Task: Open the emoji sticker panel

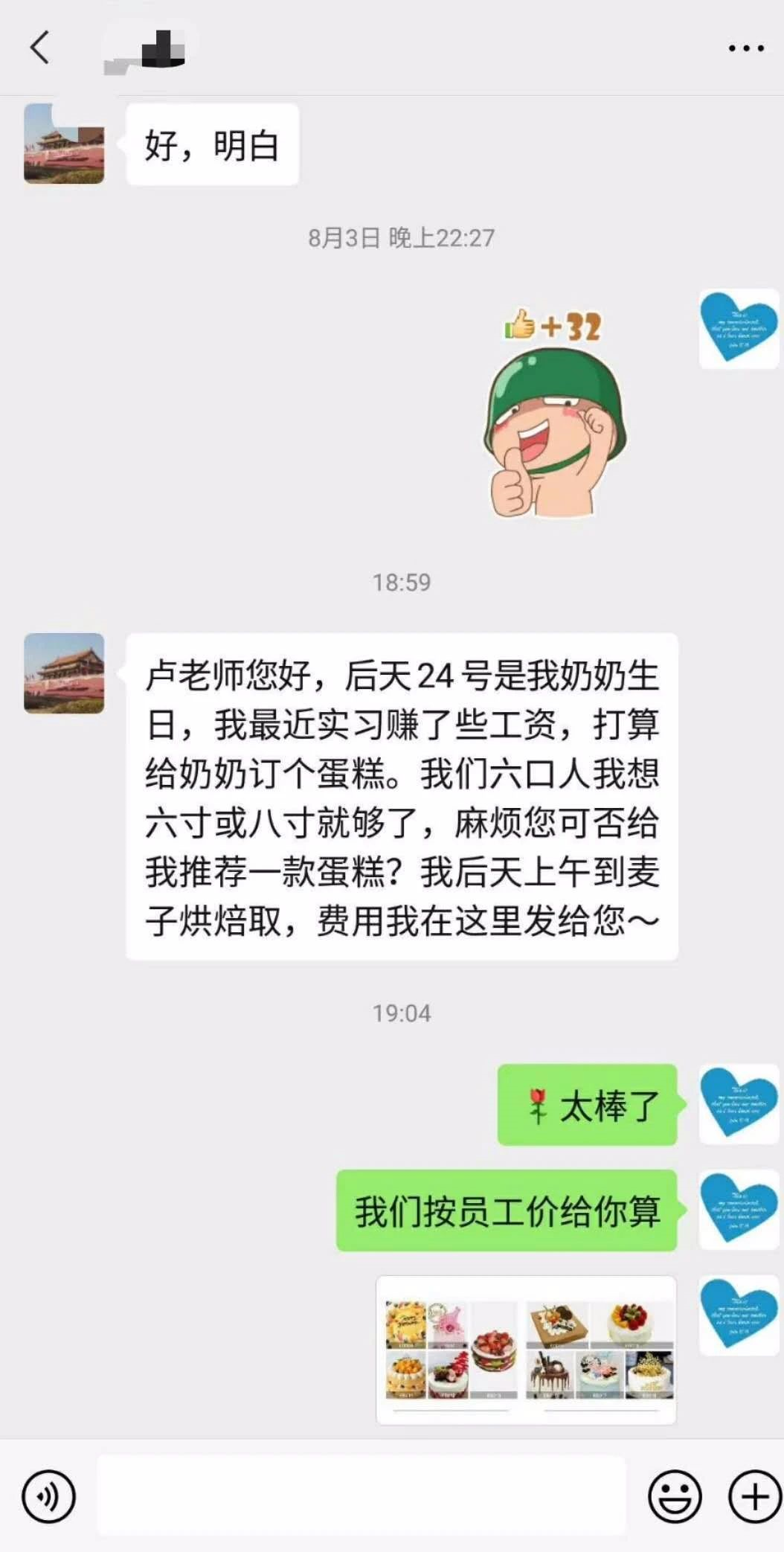Action: tap(675, 1496)
